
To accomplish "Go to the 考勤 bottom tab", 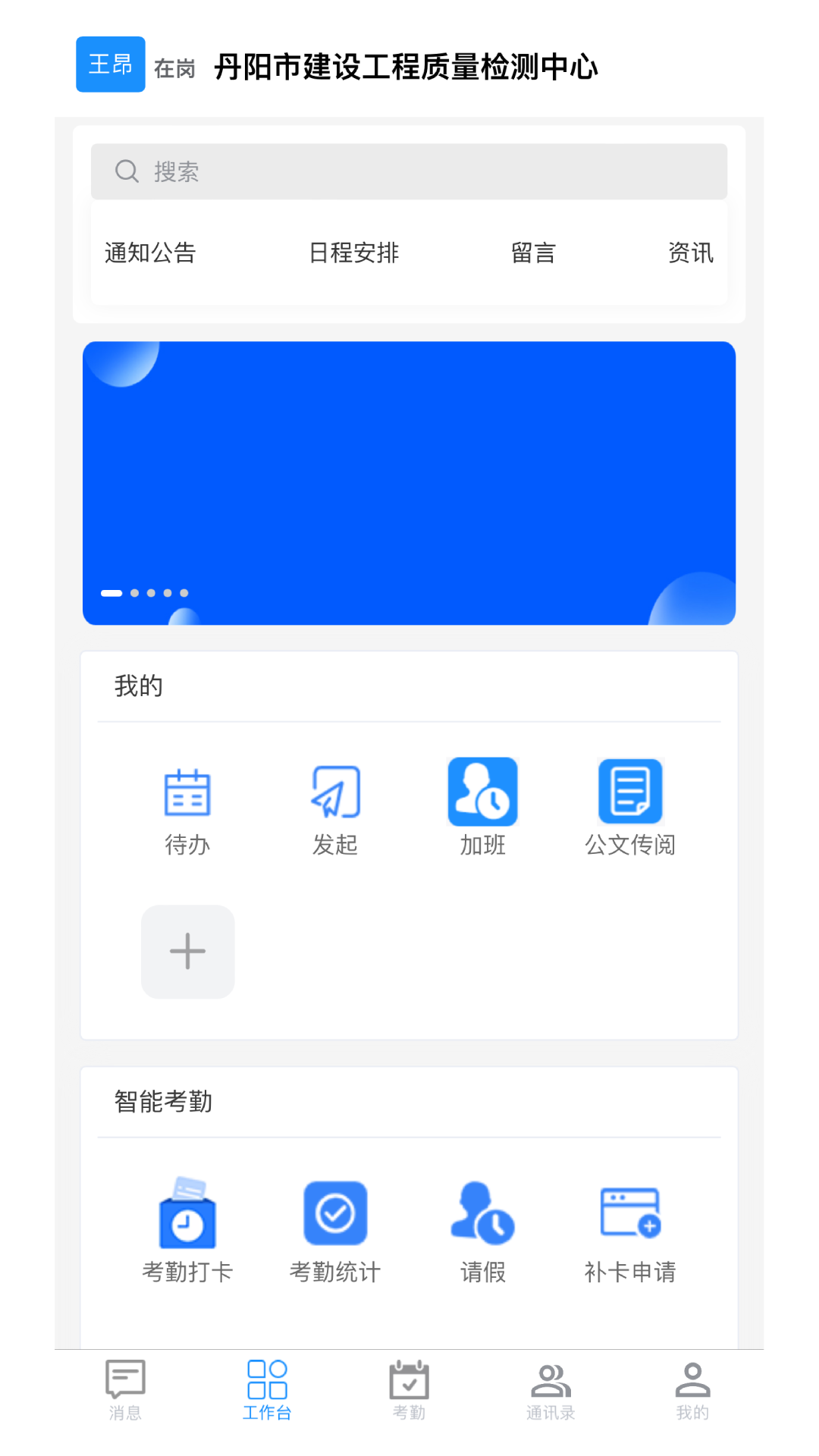I will click(x=409, y=1390).
